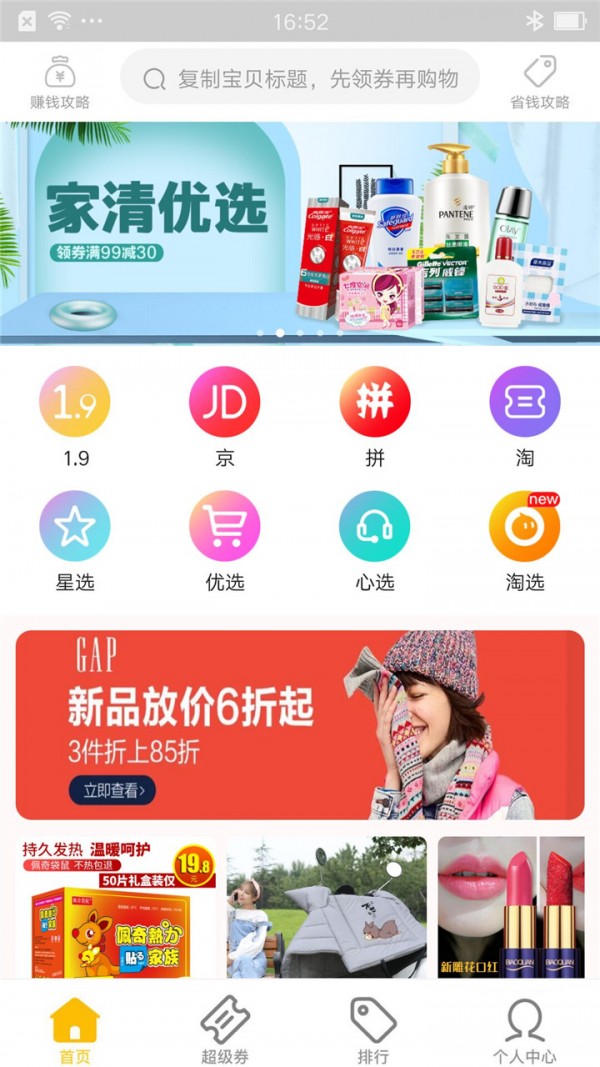Open the scooter cover product card
600x1067 pixels.
pos(326,908)
